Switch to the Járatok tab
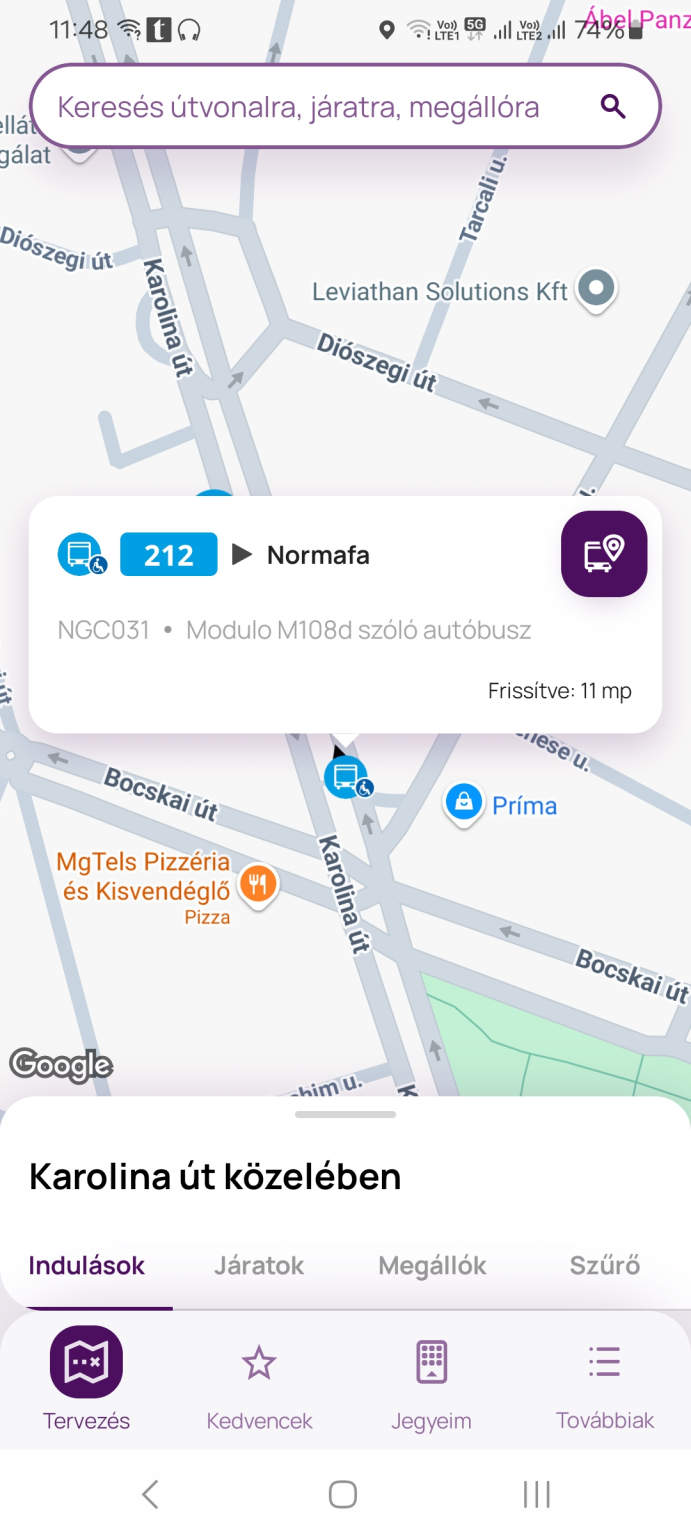Screen dimensions: 691x1536 tap(259, 1265)
